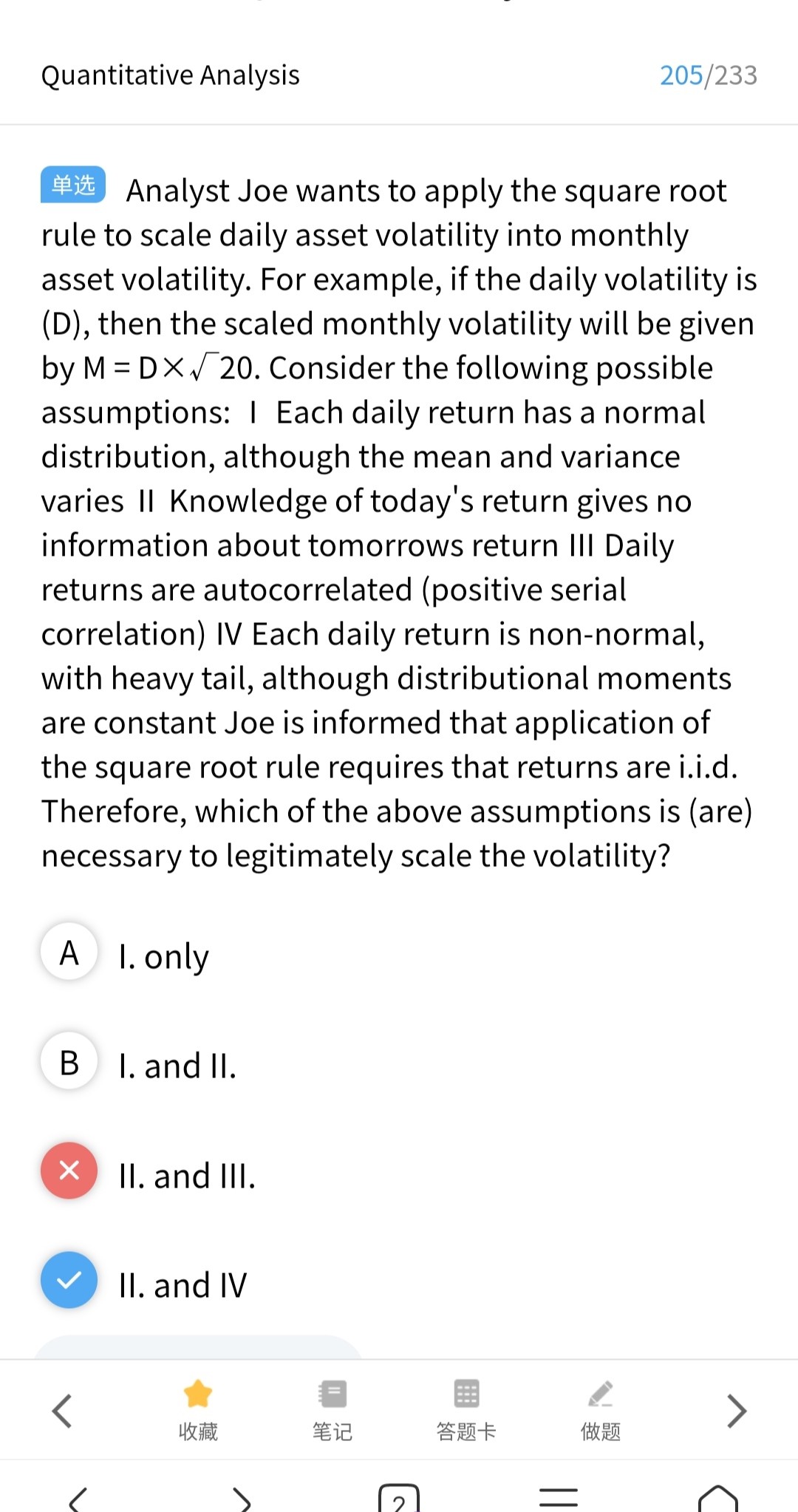Go to the previous question
This screenshot has height=1512, width=798.
(62, 1411)
